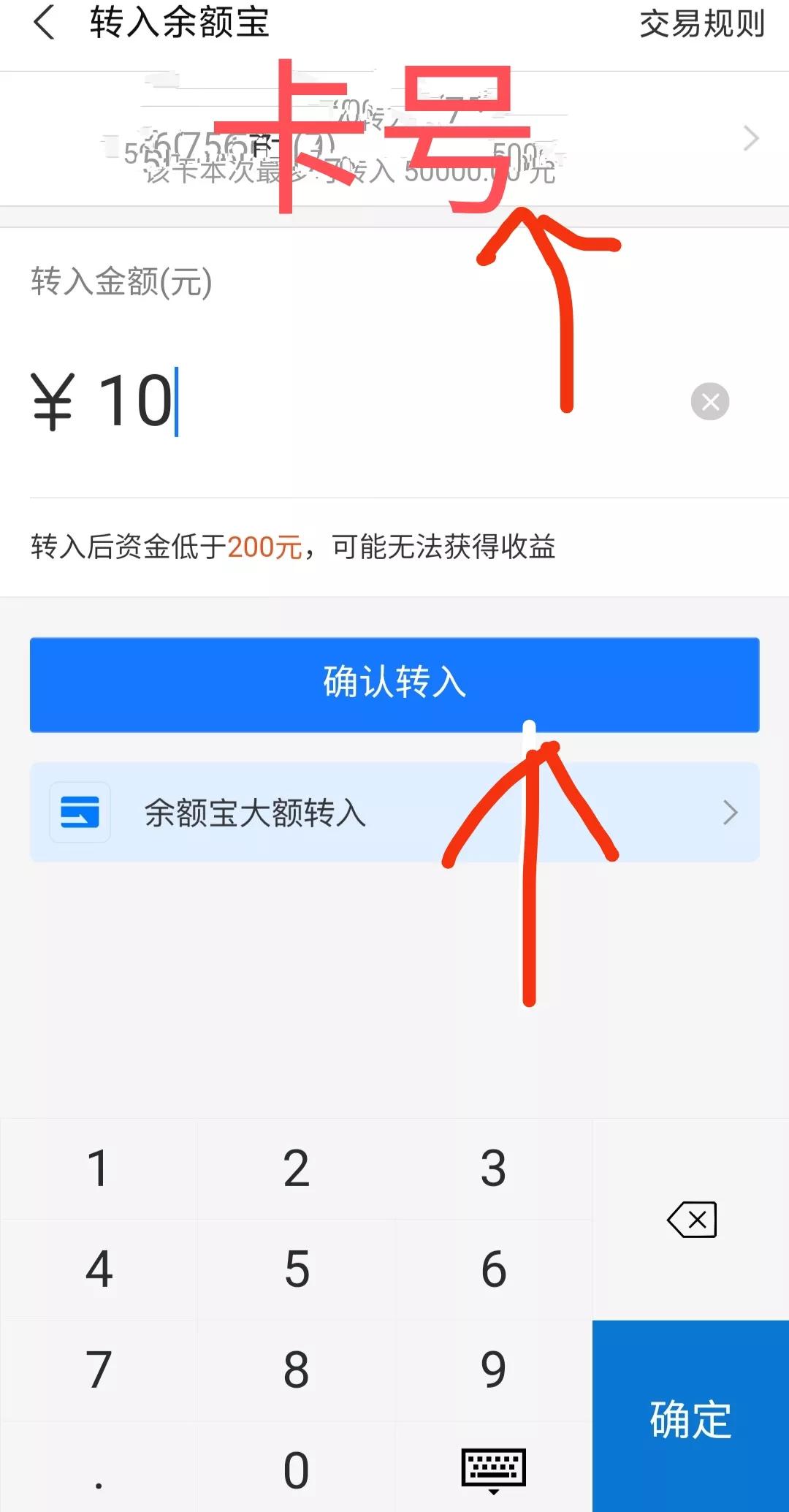This screenshot has height=1512, width=789.
Task: Enter digit 0 on keypad
Action: click(x=296, y=1469)
